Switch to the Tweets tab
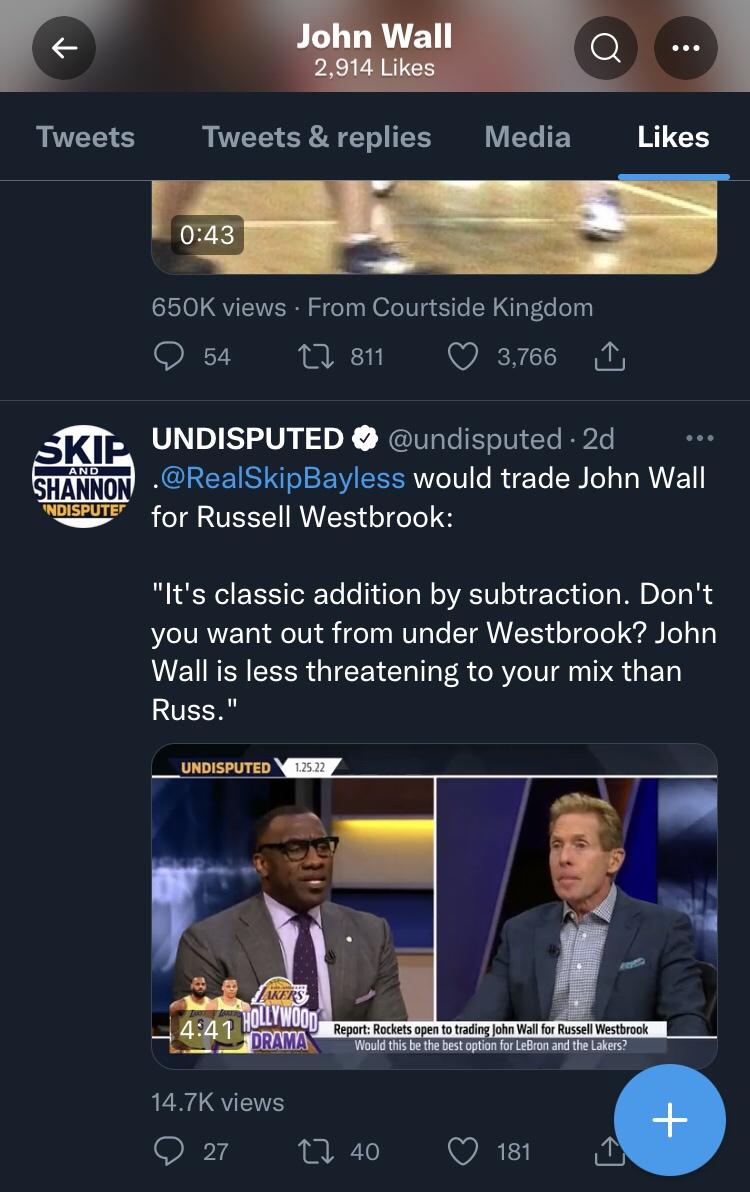The image size is (750, 1192). (x=85, y=137)
